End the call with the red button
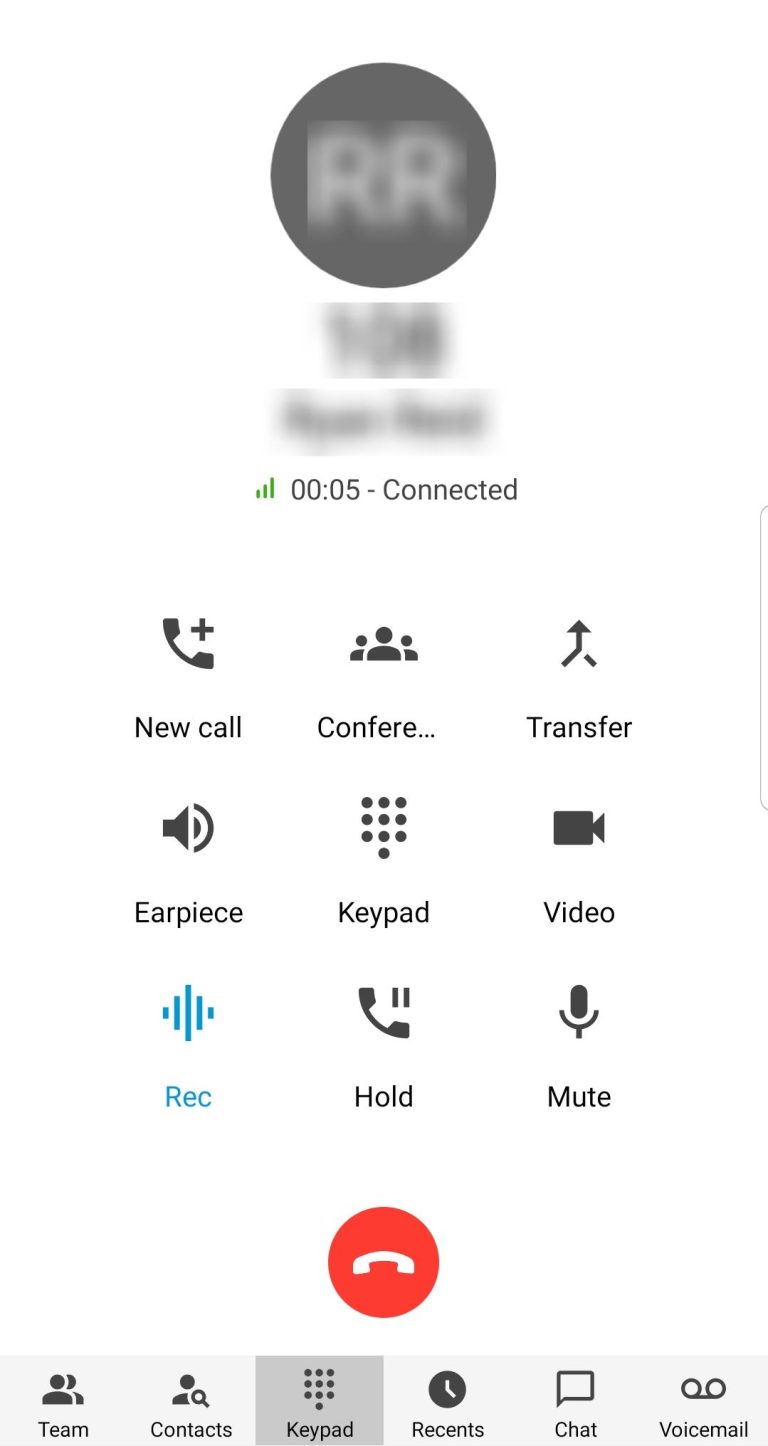 coord(383,1261)
